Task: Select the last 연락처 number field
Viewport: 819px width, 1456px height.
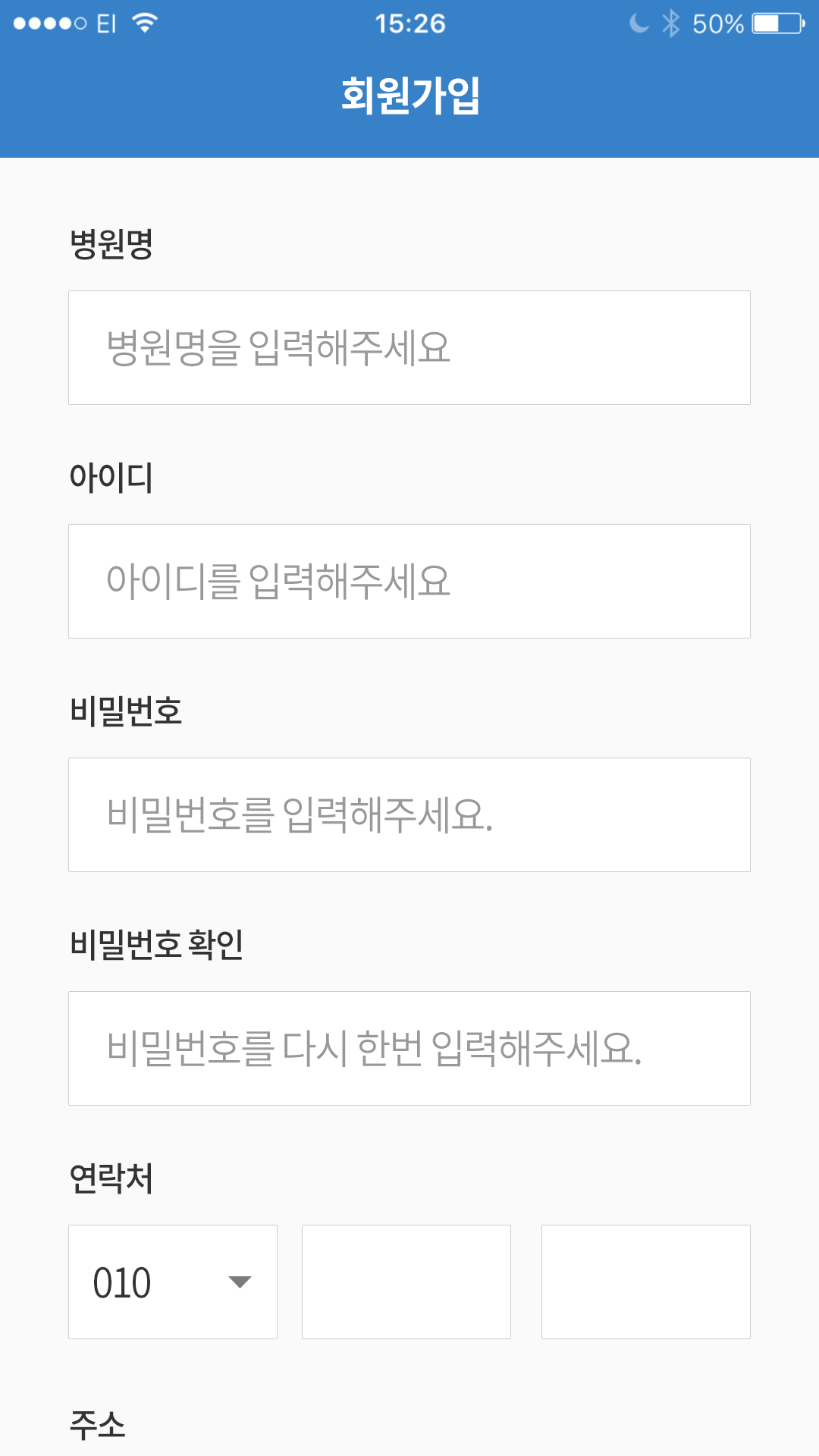Action: point(646,1282)
